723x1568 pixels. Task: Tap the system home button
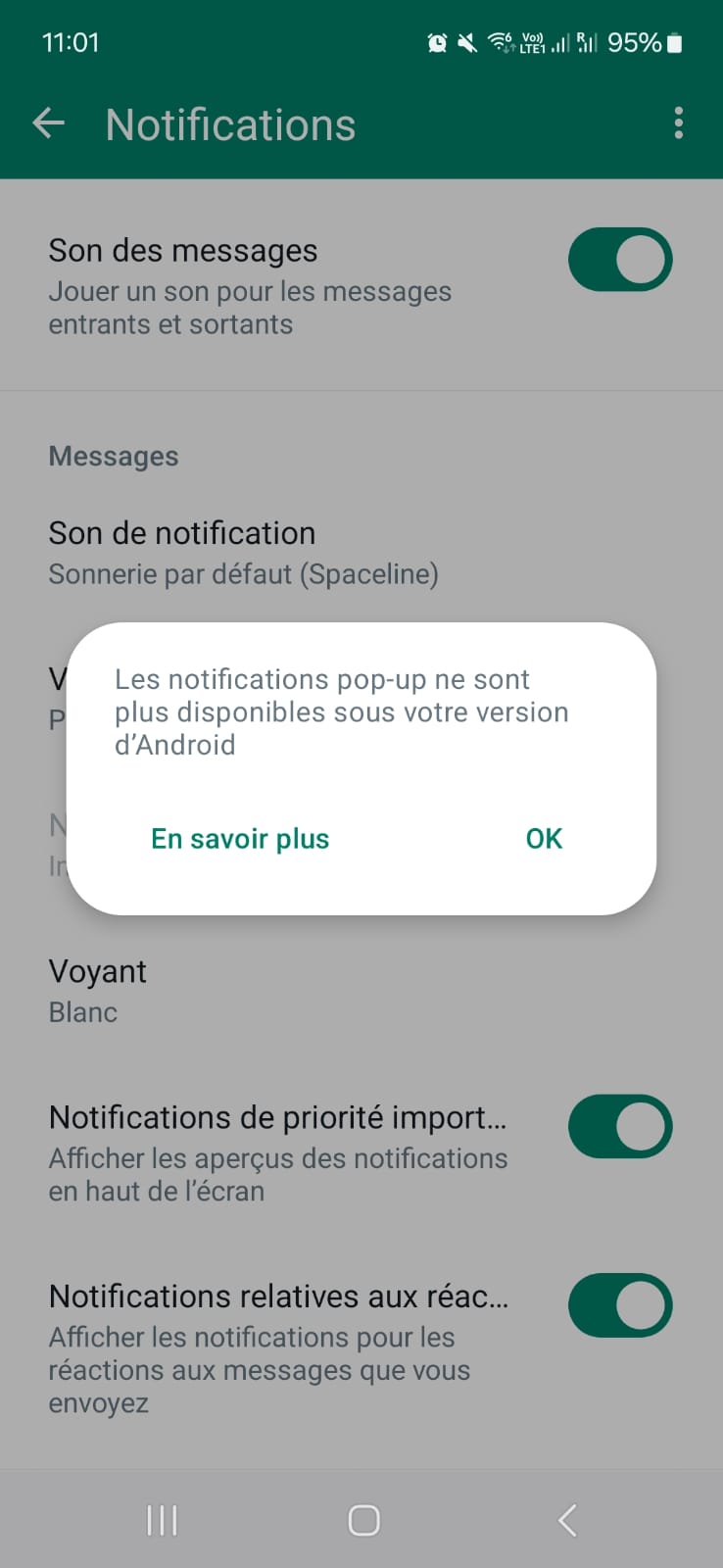tap(363, 1520)
